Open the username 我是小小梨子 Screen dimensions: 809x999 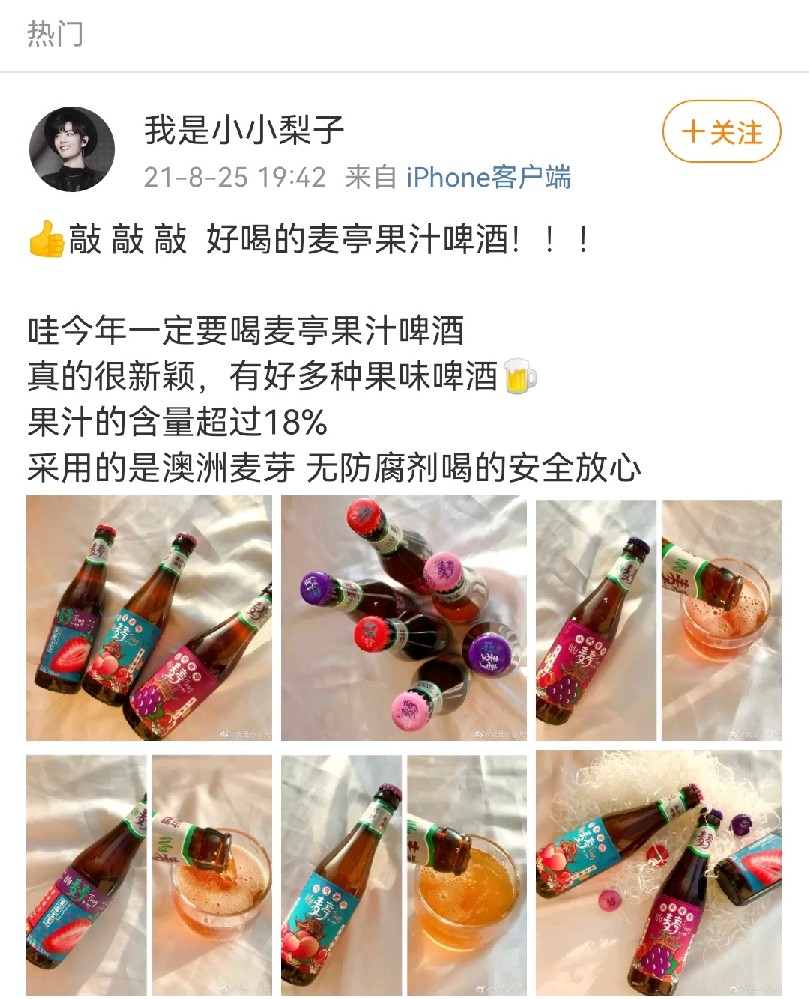pos(244,129)
